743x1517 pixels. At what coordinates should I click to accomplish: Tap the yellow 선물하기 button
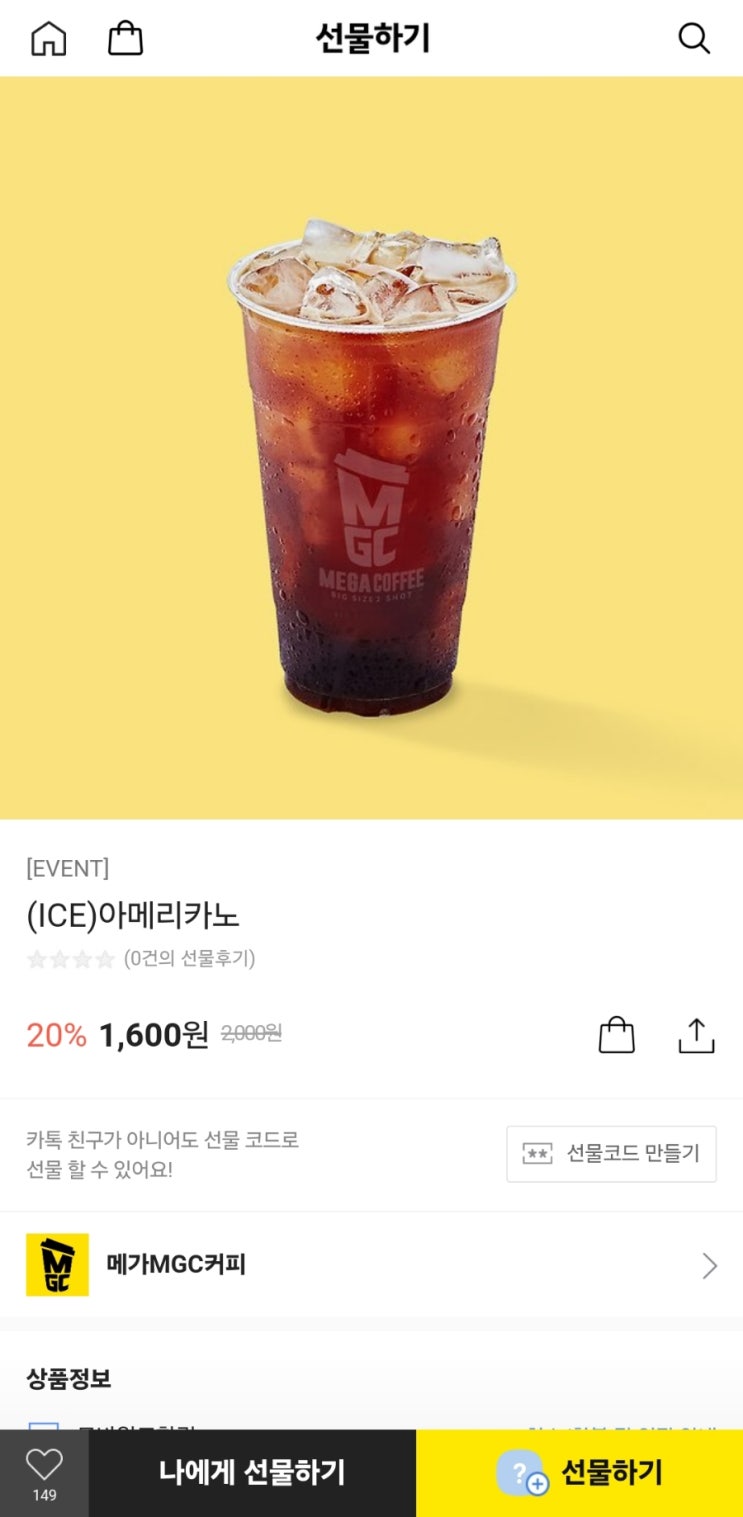579,1472
